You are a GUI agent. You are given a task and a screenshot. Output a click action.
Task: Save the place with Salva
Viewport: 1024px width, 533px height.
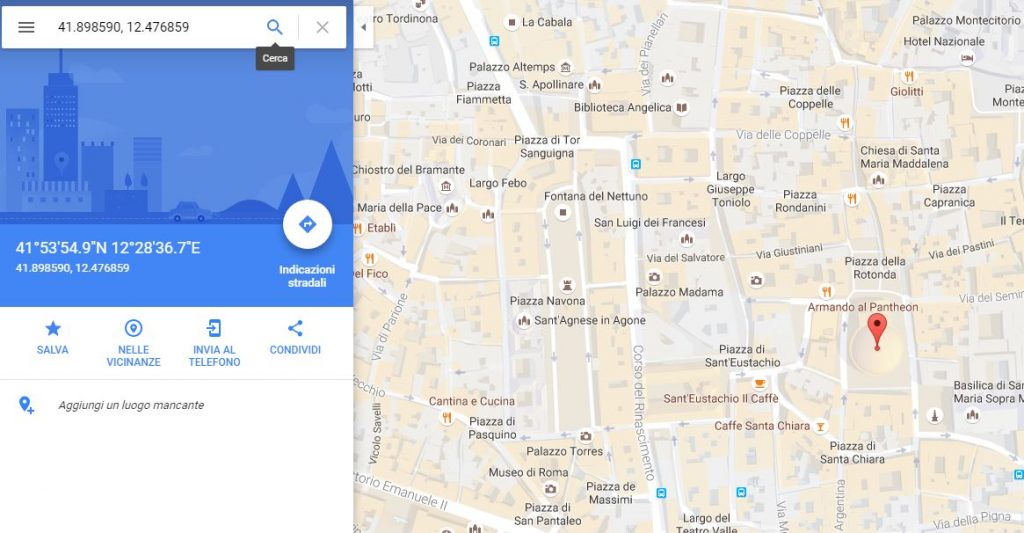coord(53,338)
